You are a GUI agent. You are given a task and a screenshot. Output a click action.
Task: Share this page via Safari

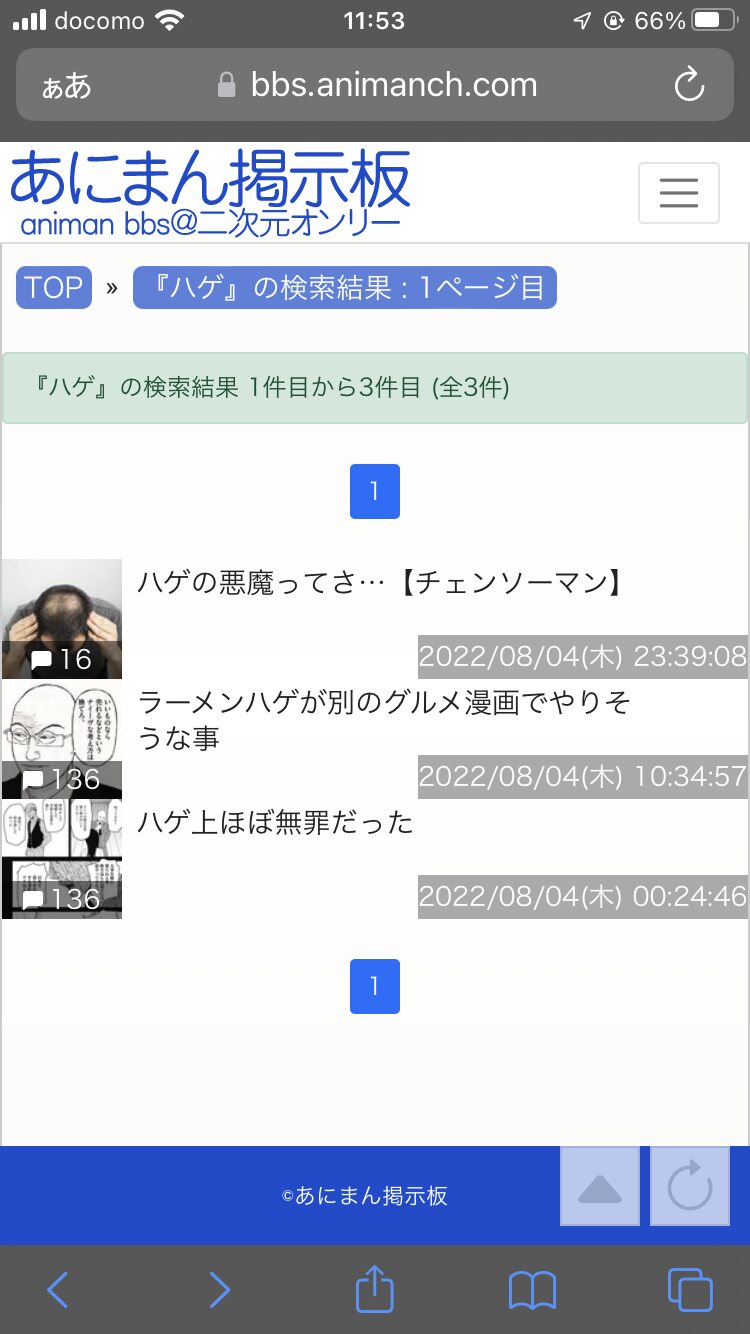click(x=375, y=1289)
